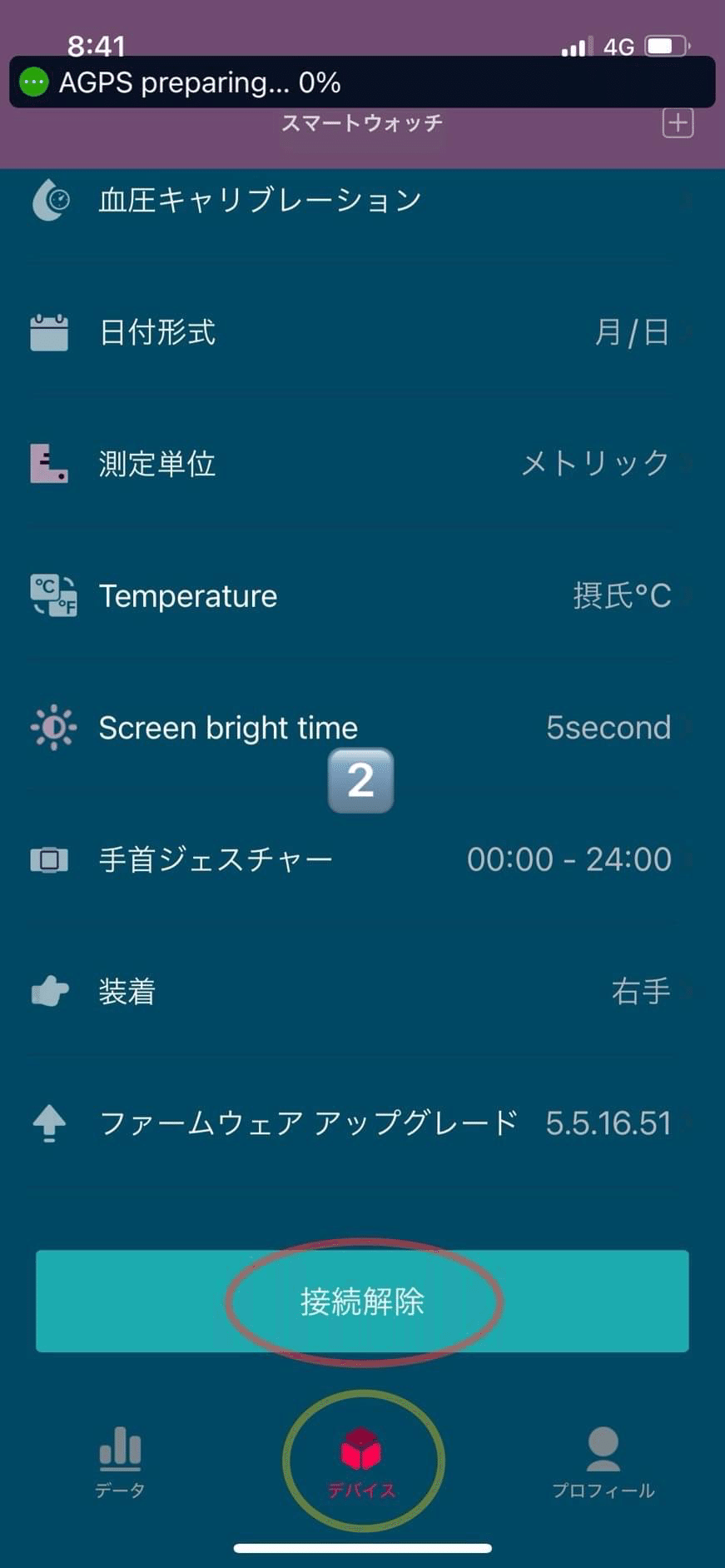The image size is (725, 1568).
Task: Go to the プロフィール tab
Action: tap(603, 1461)
